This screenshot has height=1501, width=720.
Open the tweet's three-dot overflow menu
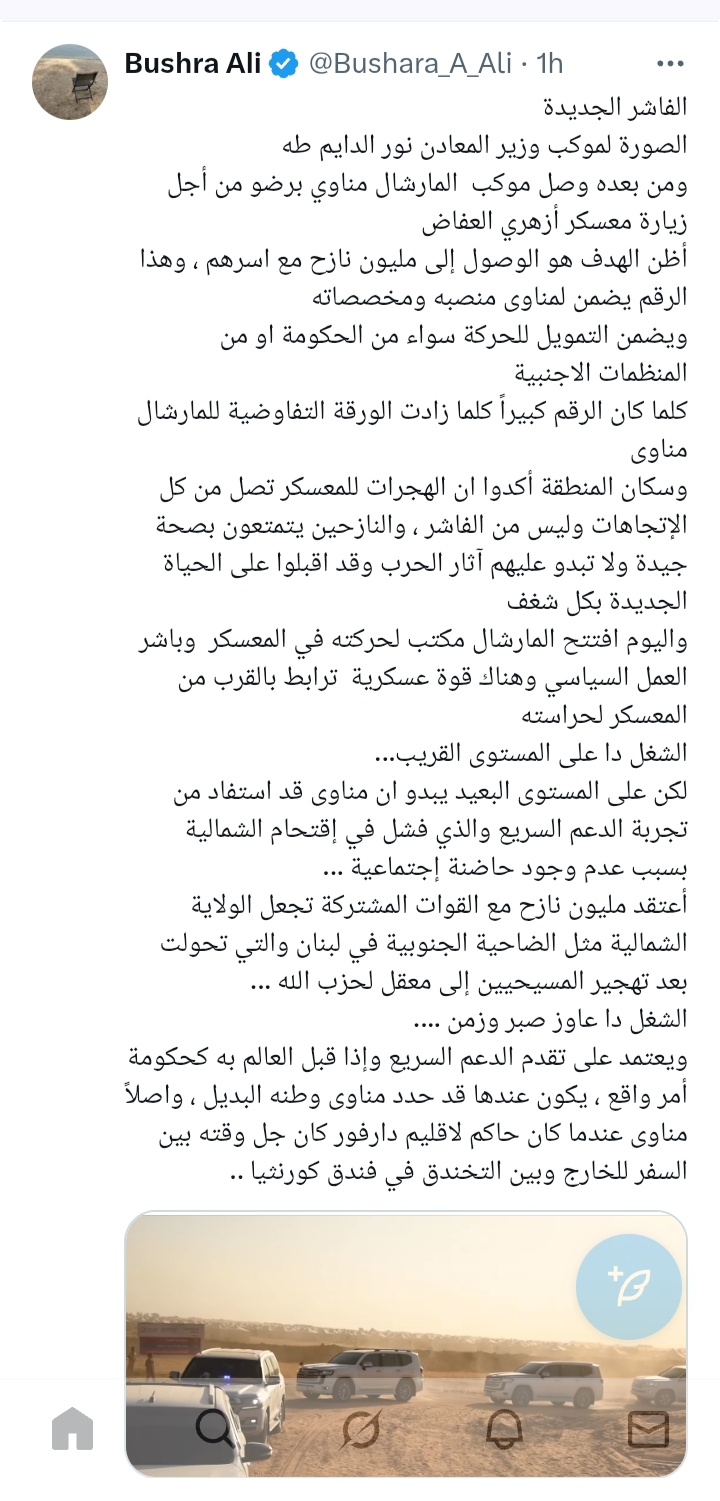click(x=669, y=64)
